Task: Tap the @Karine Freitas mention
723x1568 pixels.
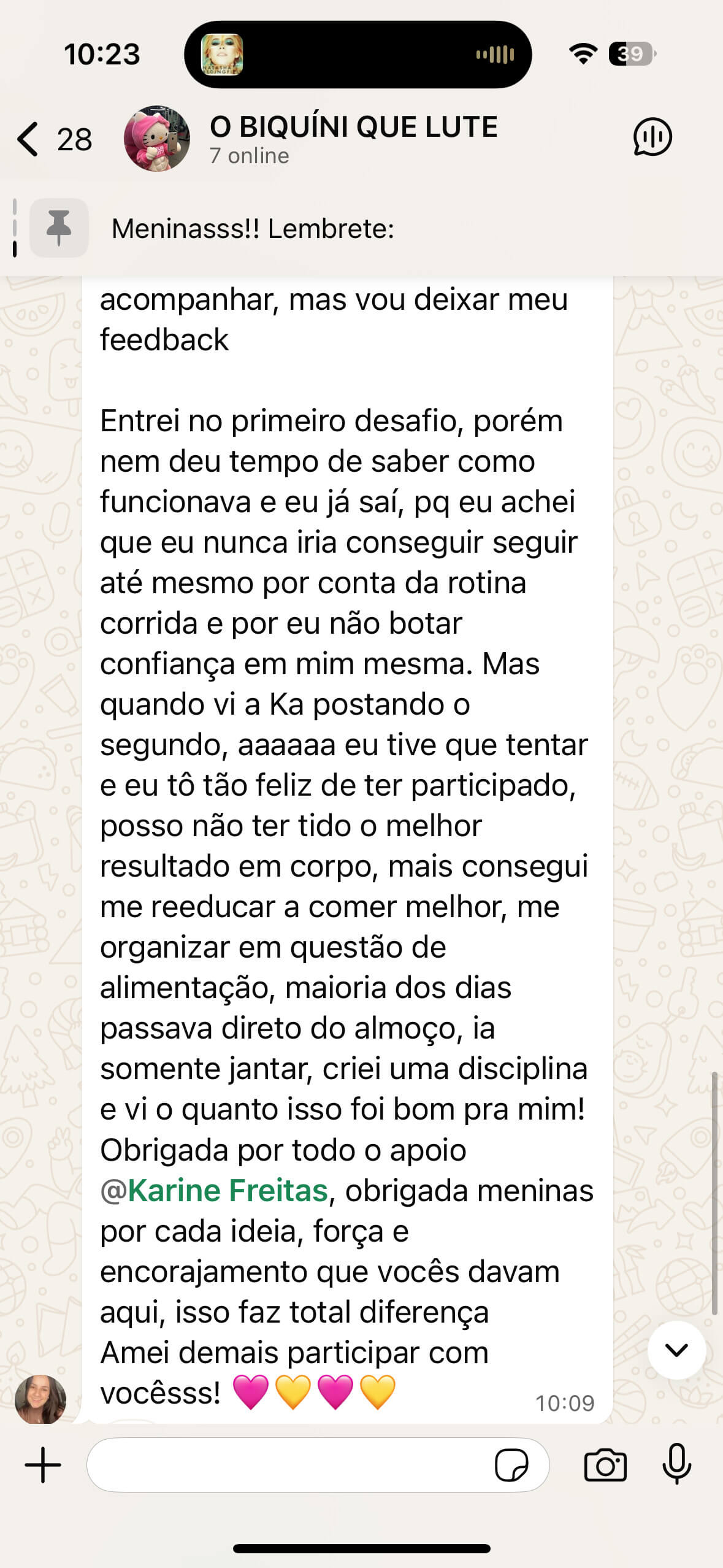Action: pos(215,1191)
